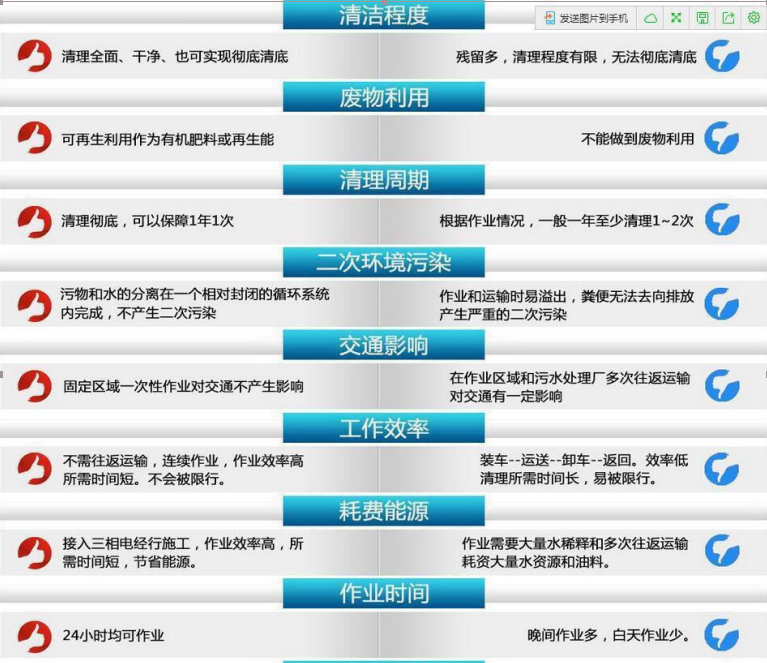Tap 发送图片到手机 to send image to phone
The image size is (767, 663).
click(586, 19)
